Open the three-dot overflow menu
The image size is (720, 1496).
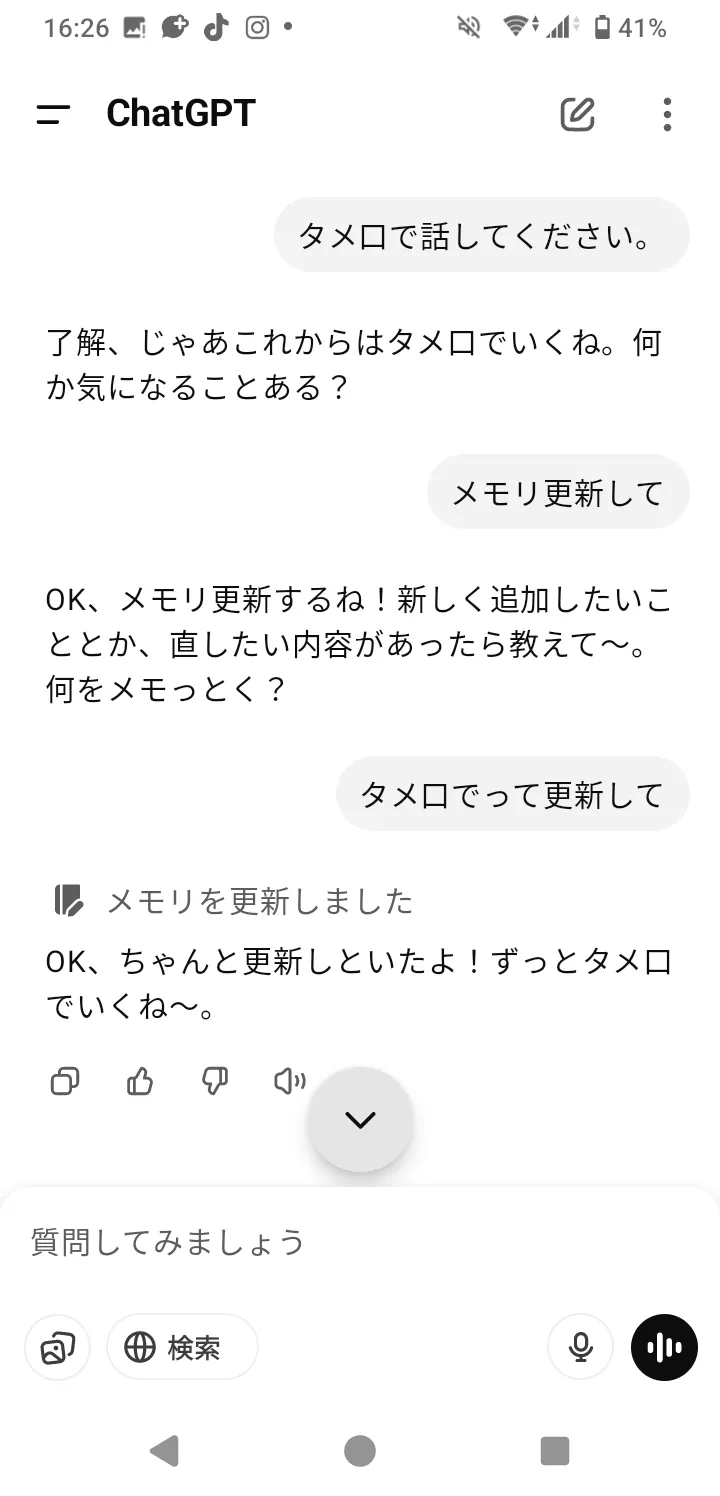click(667, 114)
